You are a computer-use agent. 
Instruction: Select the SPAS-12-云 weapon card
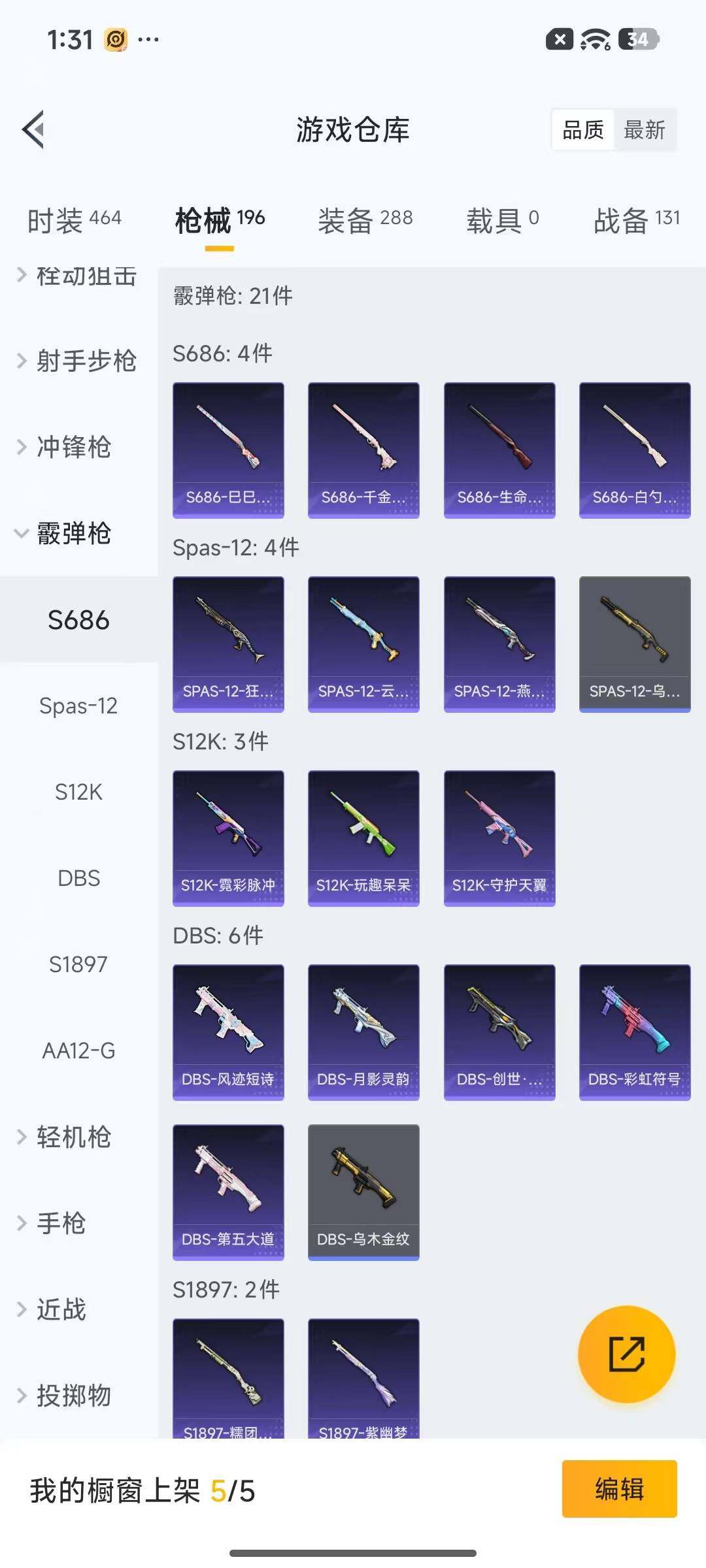(363, 644)
